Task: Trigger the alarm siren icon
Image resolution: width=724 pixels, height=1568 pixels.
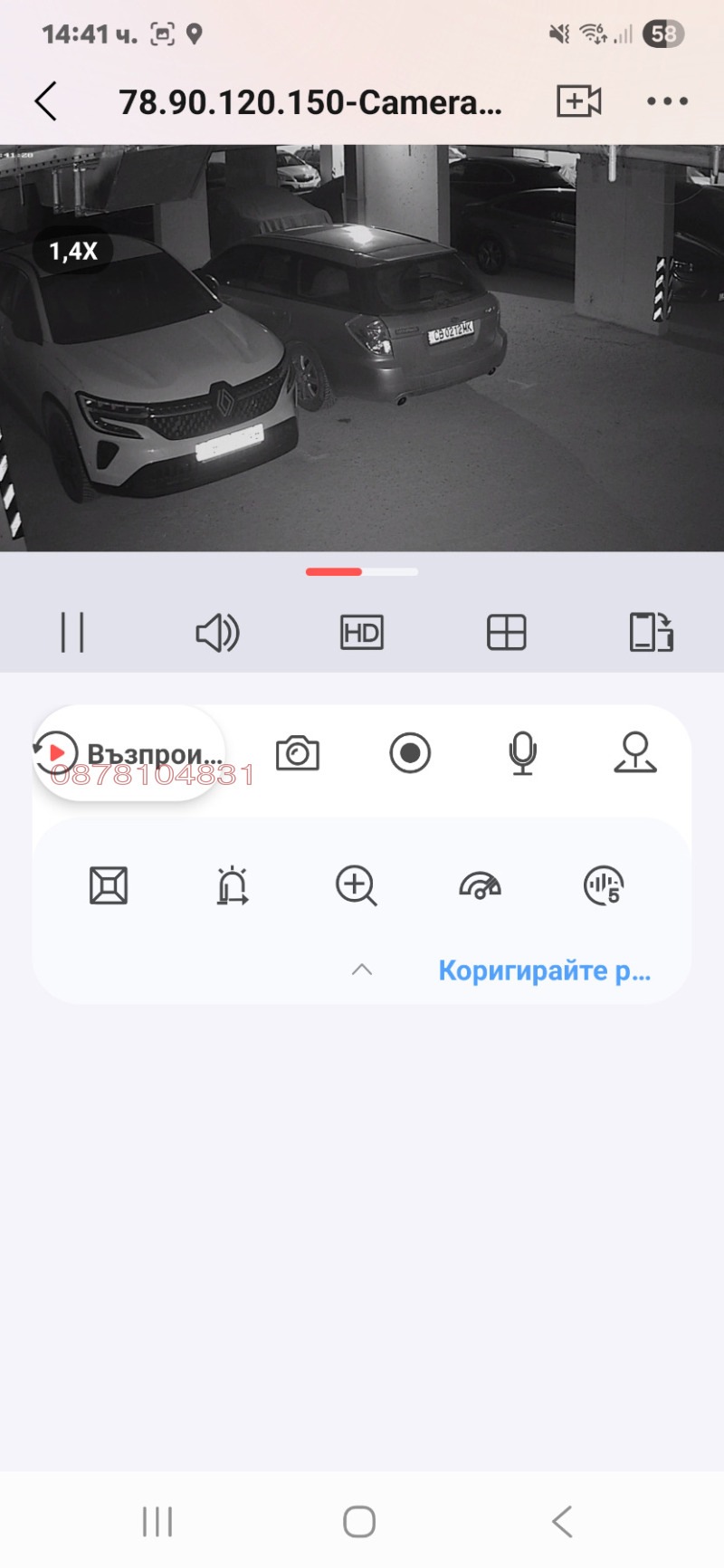Action: click(233, 885)
